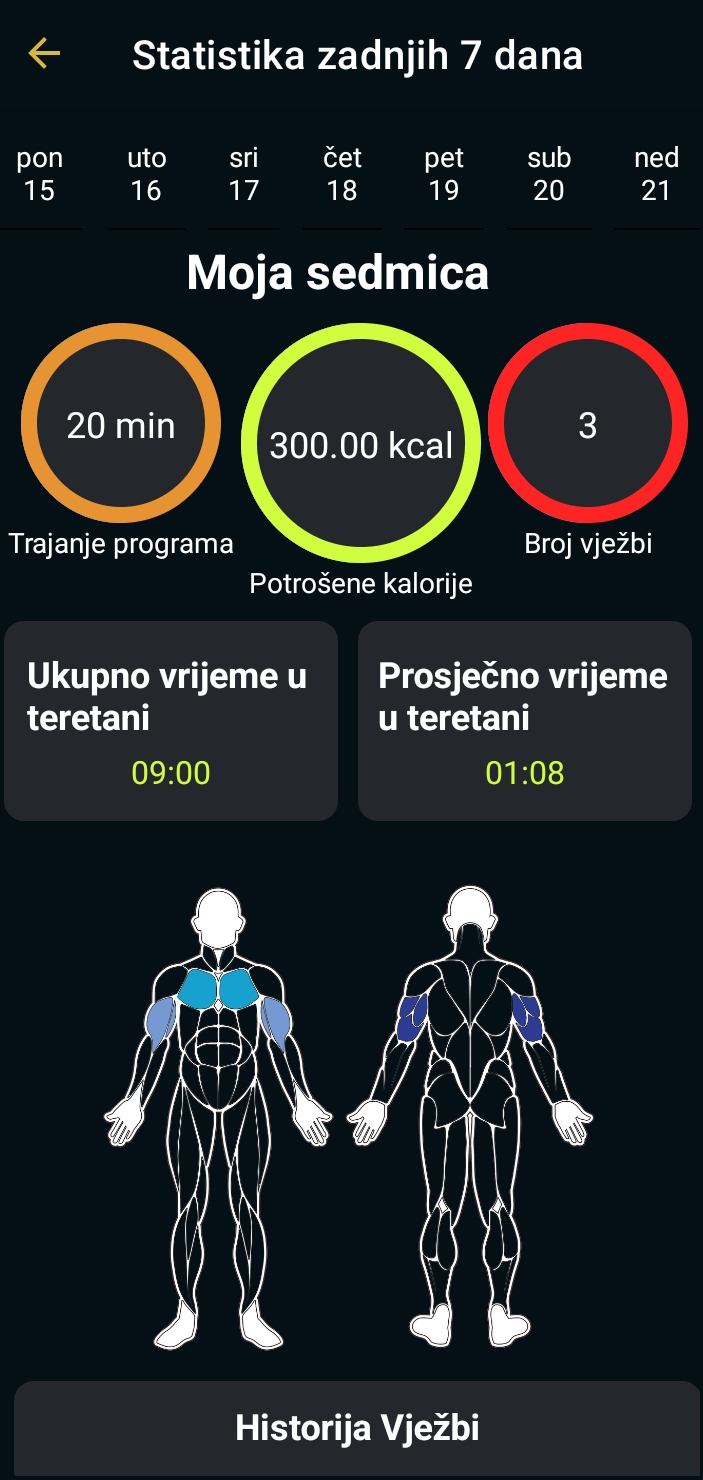Select Tuesday, uto 16
The height and width of the screenshot is (1480, 703).
(146, 174)
